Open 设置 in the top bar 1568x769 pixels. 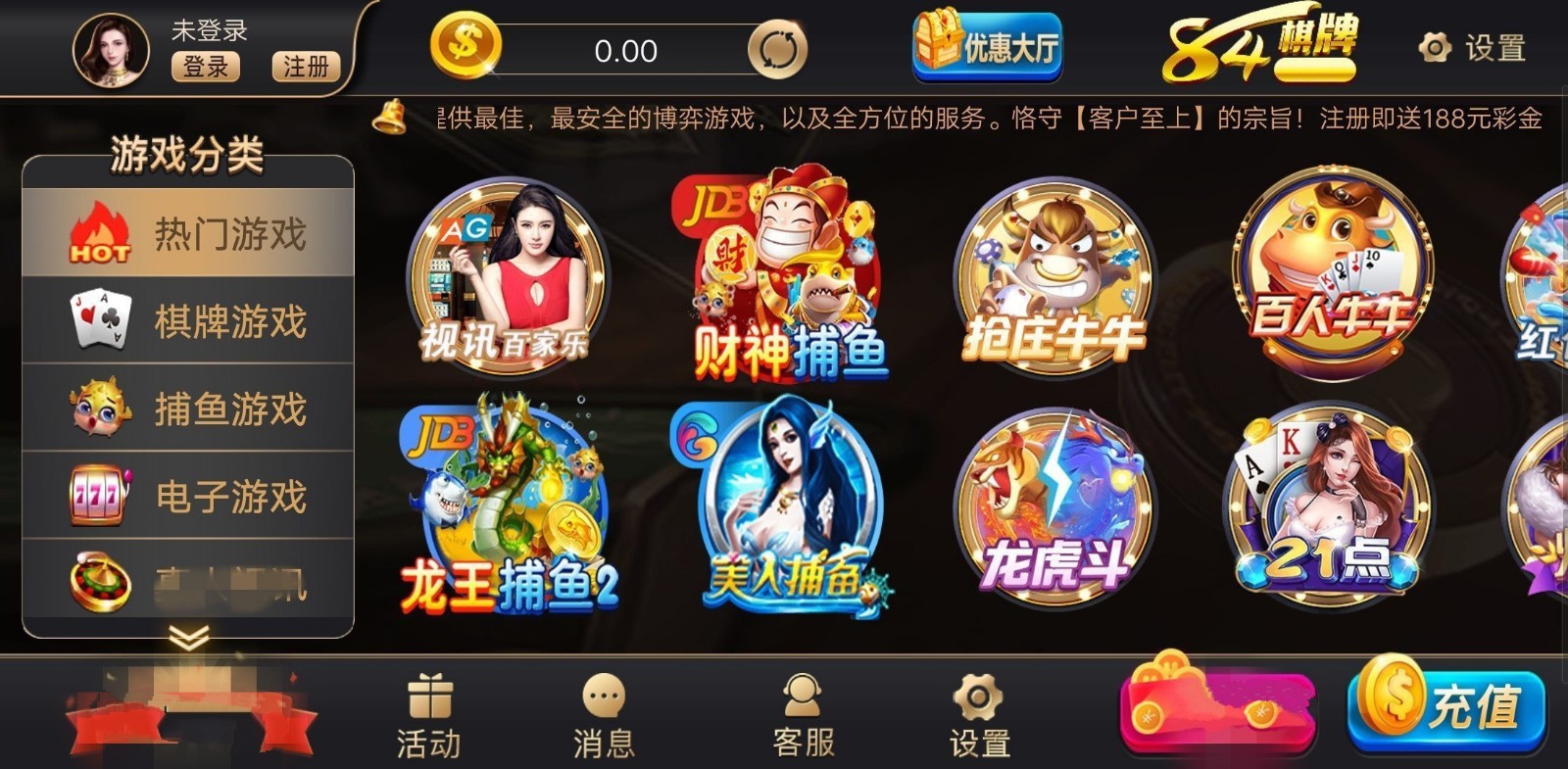coord(1473,47)
